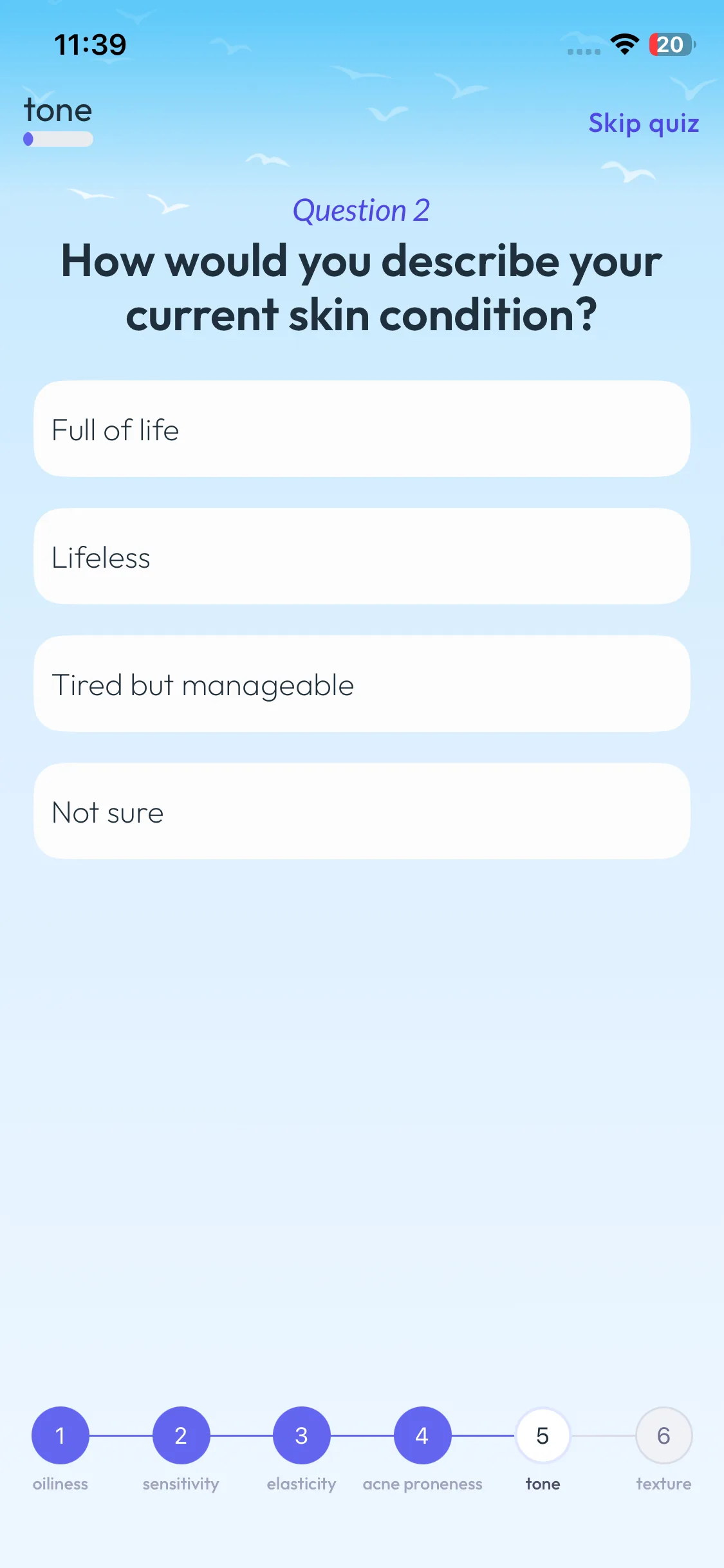This screenshot has width=724, height=1568.
Task: Choose the 'Tired but manageable' option
Action: coord(362,684)
